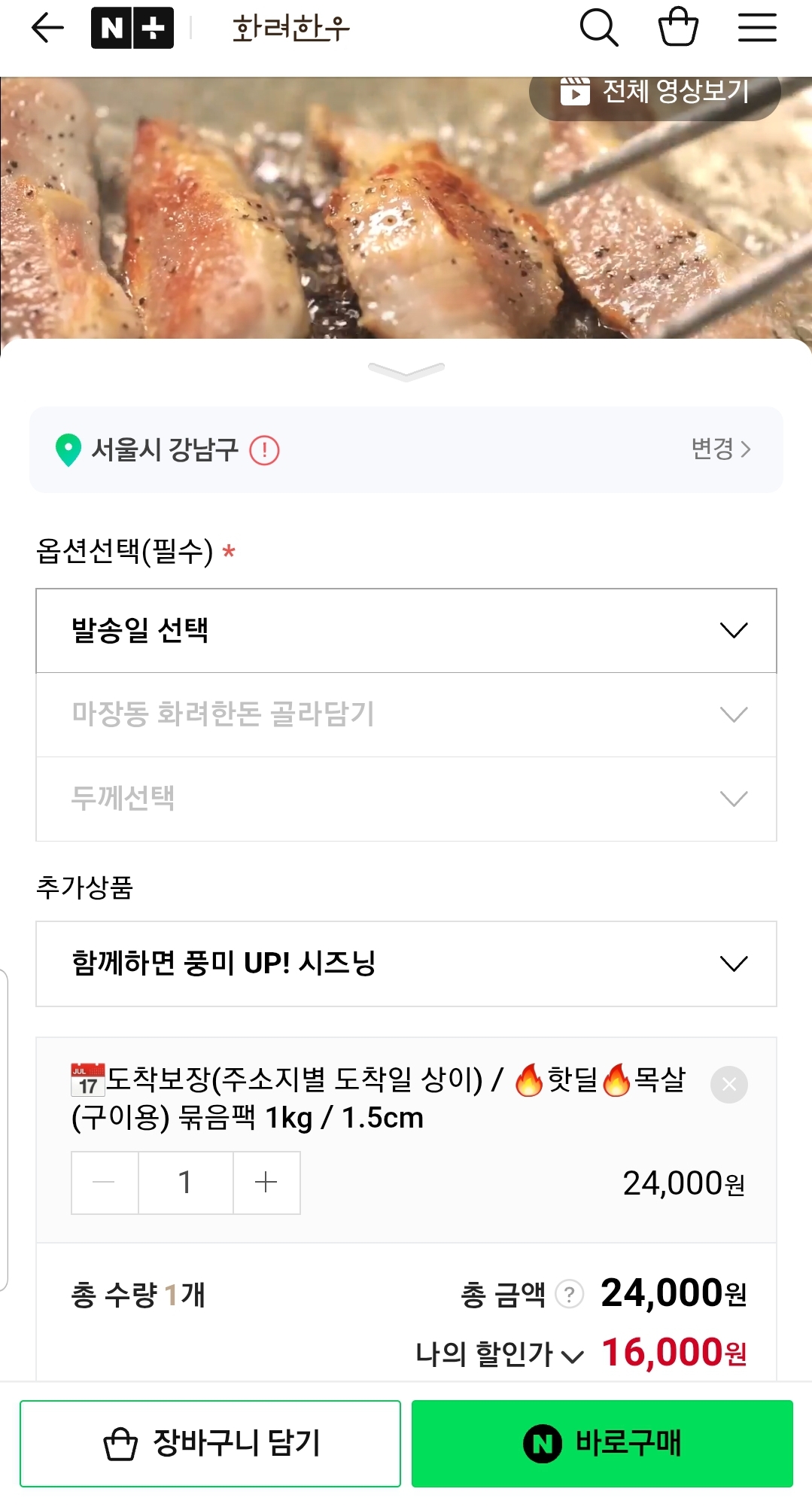This screenshot has width=812, height=1507.
Task: Tap 장바구니 담기 to add to cart
Action: pos(210,1443)
